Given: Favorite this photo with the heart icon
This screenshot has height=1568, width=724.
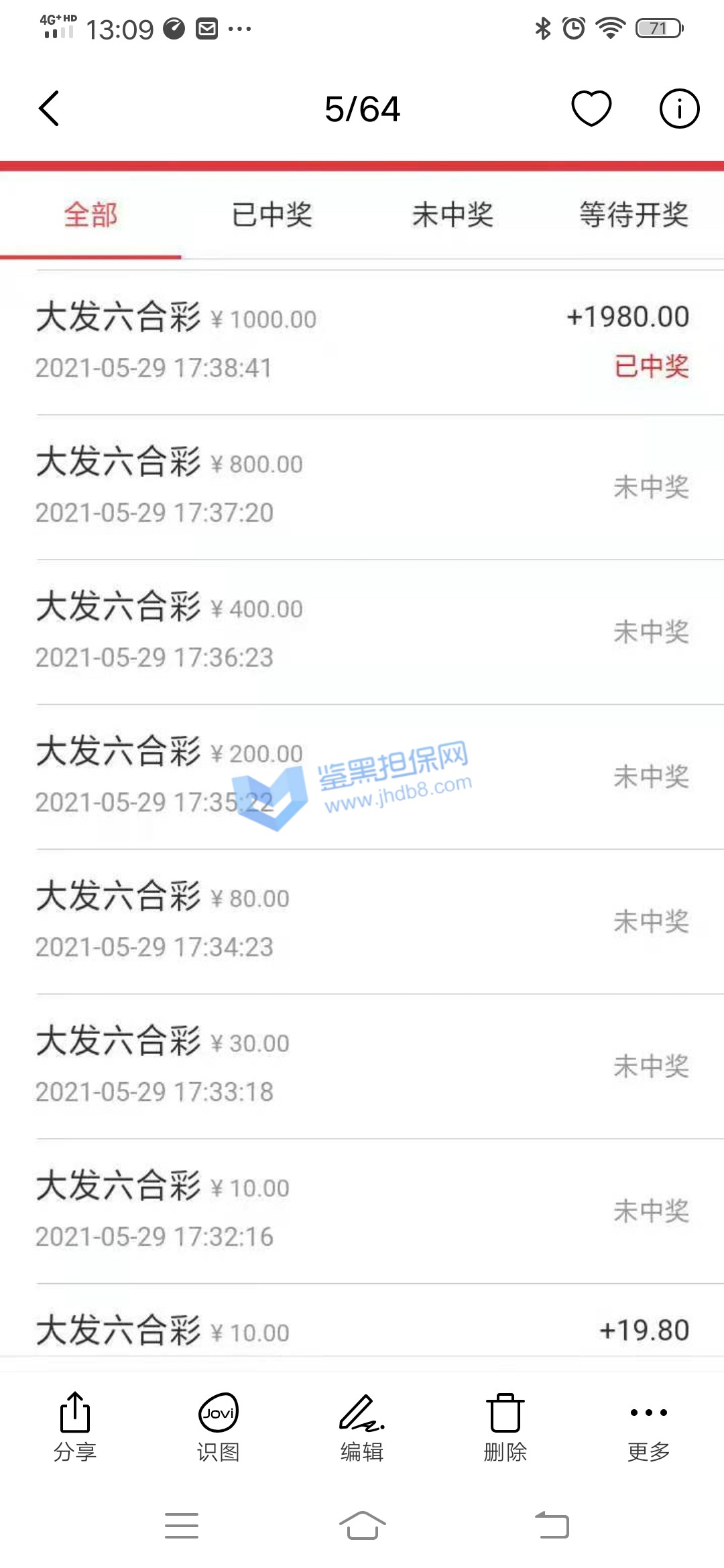Looking at the screenshot, I should pyautogui.click(x=591, y=108).
